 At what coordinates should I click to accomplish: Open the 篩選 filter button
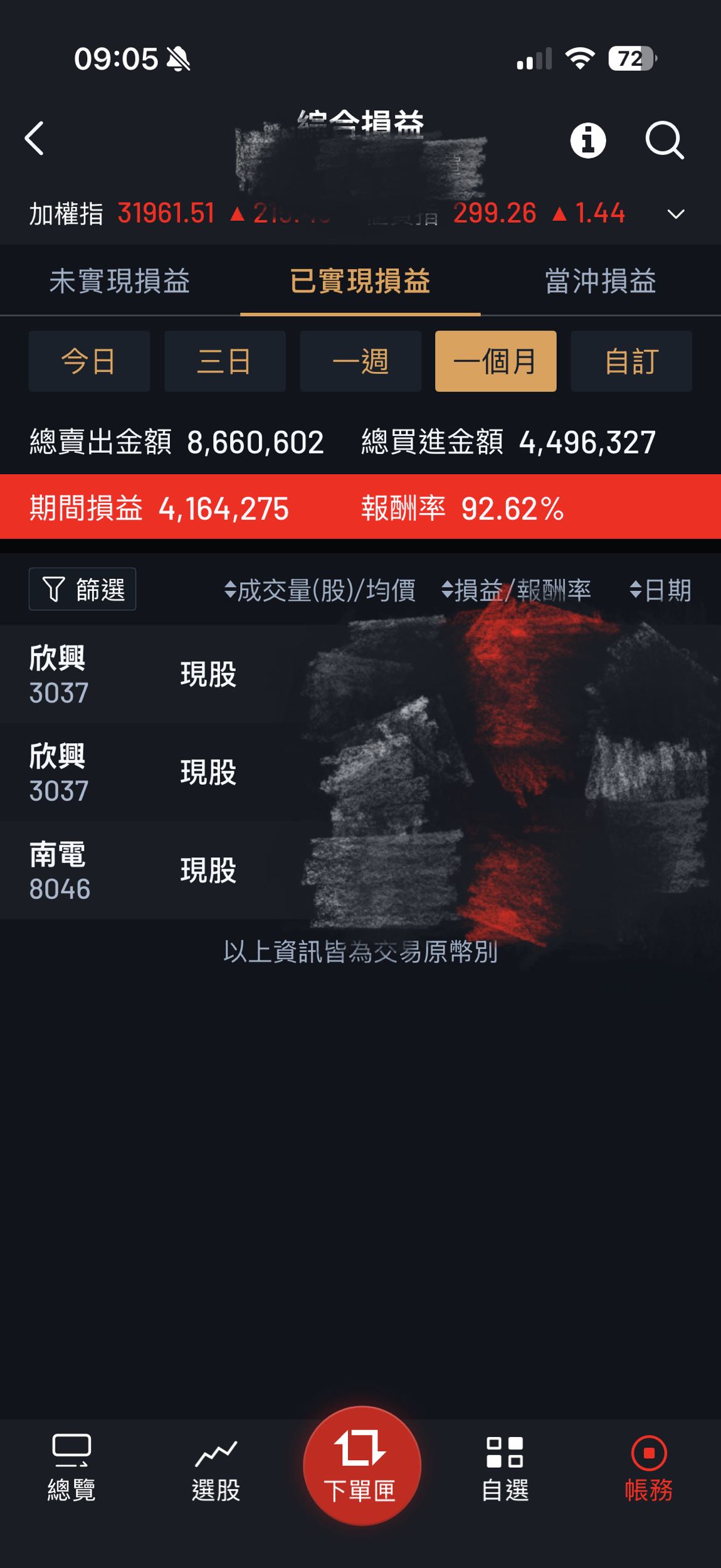pos(82,588)
